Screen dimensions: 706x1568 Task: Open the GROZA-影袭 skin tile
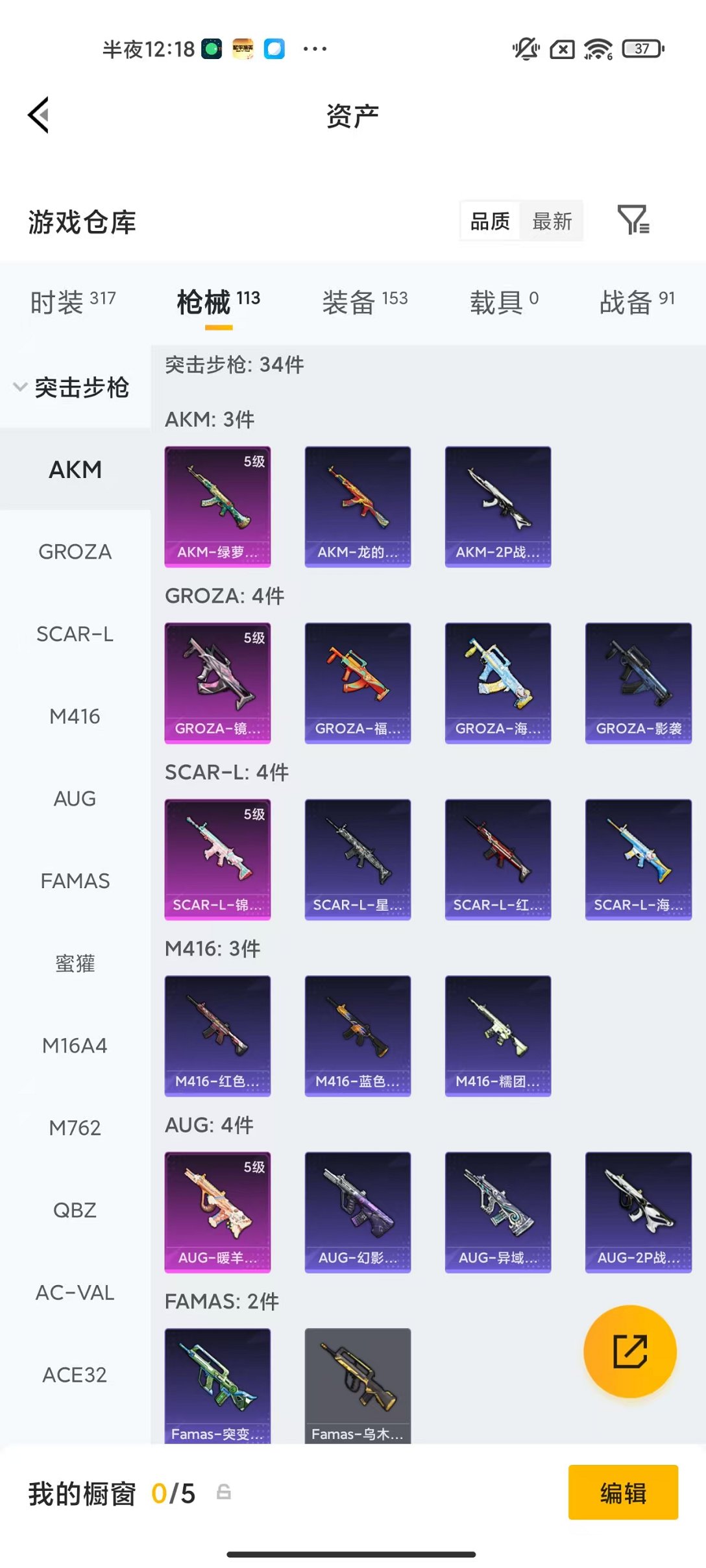pyautogui.click(x=638, y=682)
